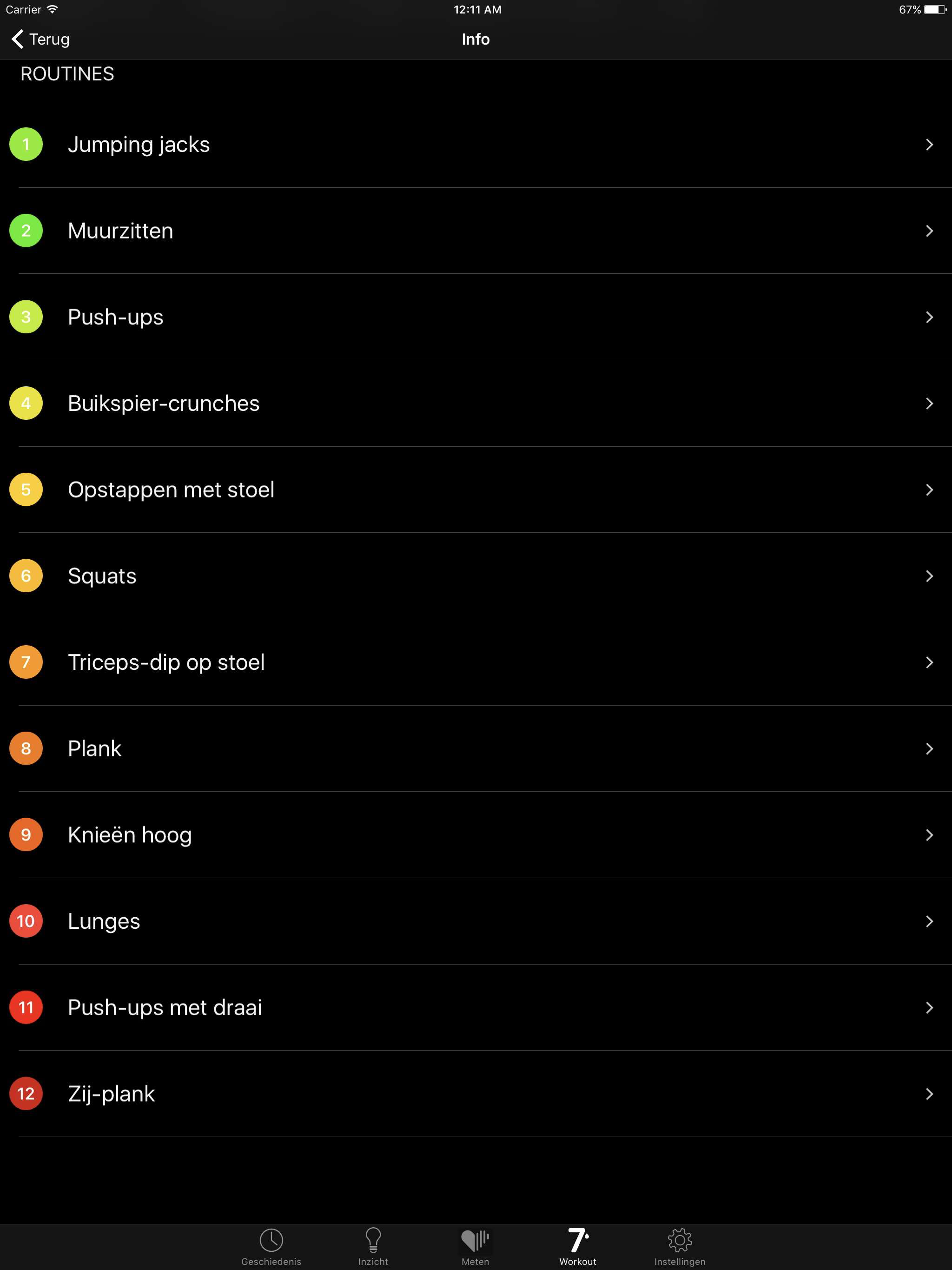Open the Muurzitten routine
952x1270 pixels.
(x=344, y=231)
